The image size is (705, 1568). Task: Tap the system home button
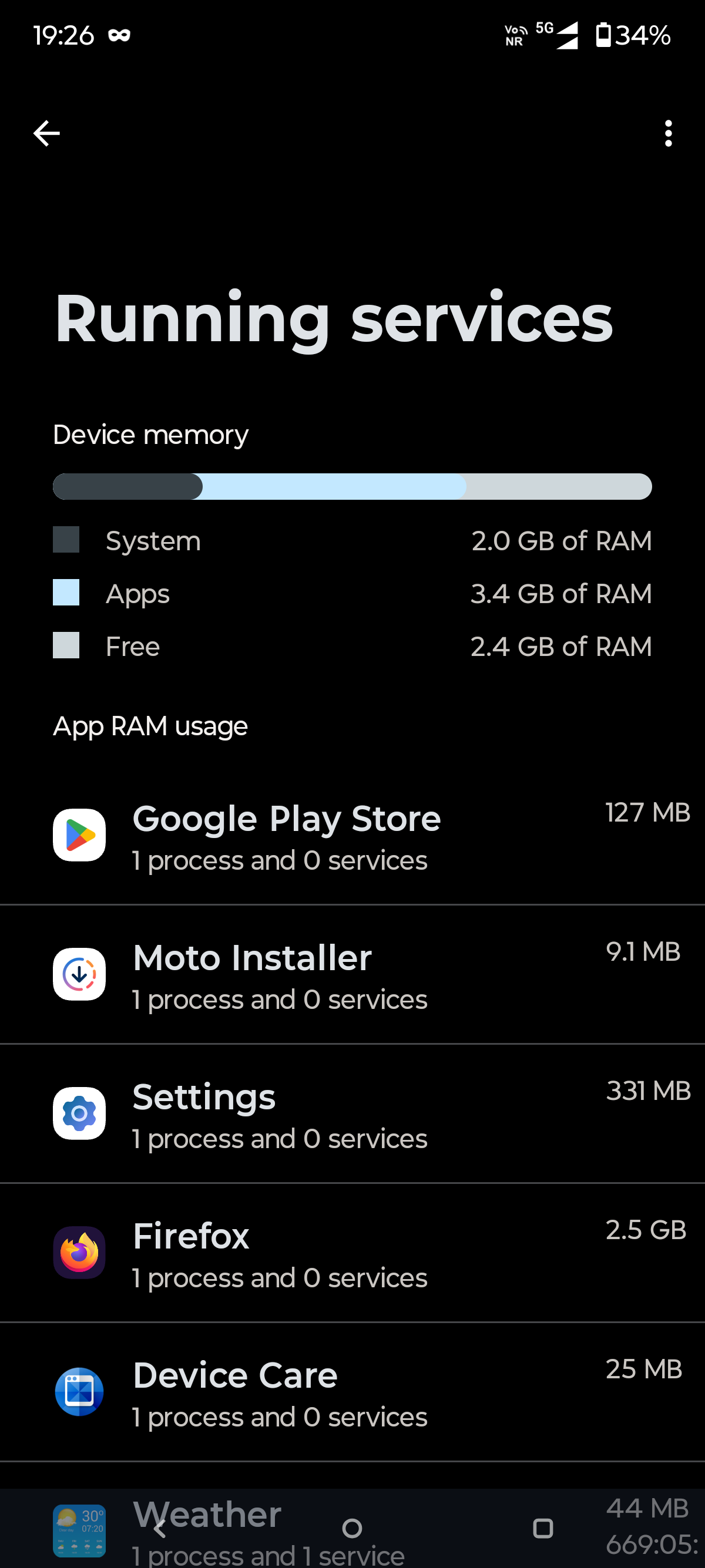coord(352,1529)
